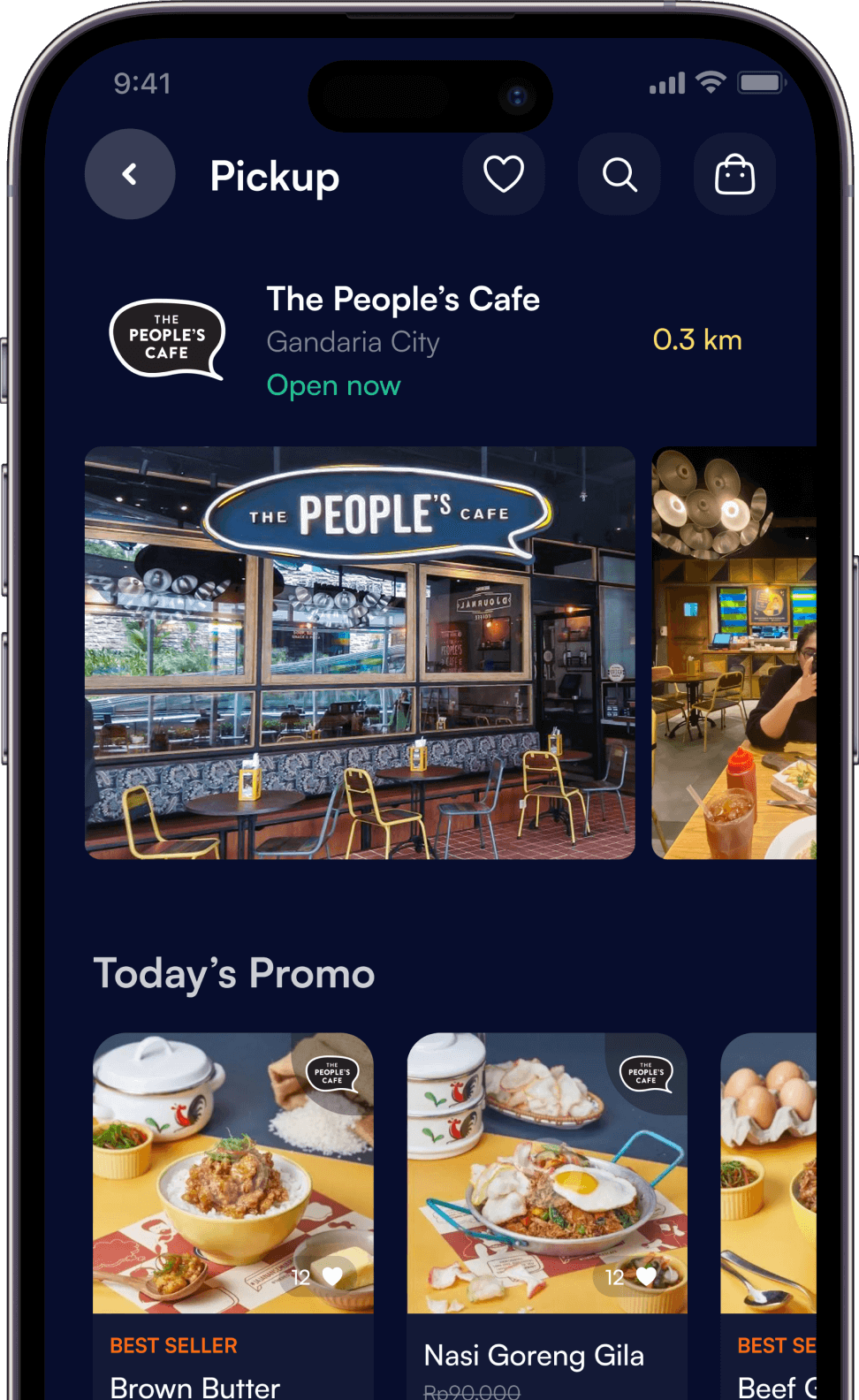View the cafe storefront photo

(360, 652)
